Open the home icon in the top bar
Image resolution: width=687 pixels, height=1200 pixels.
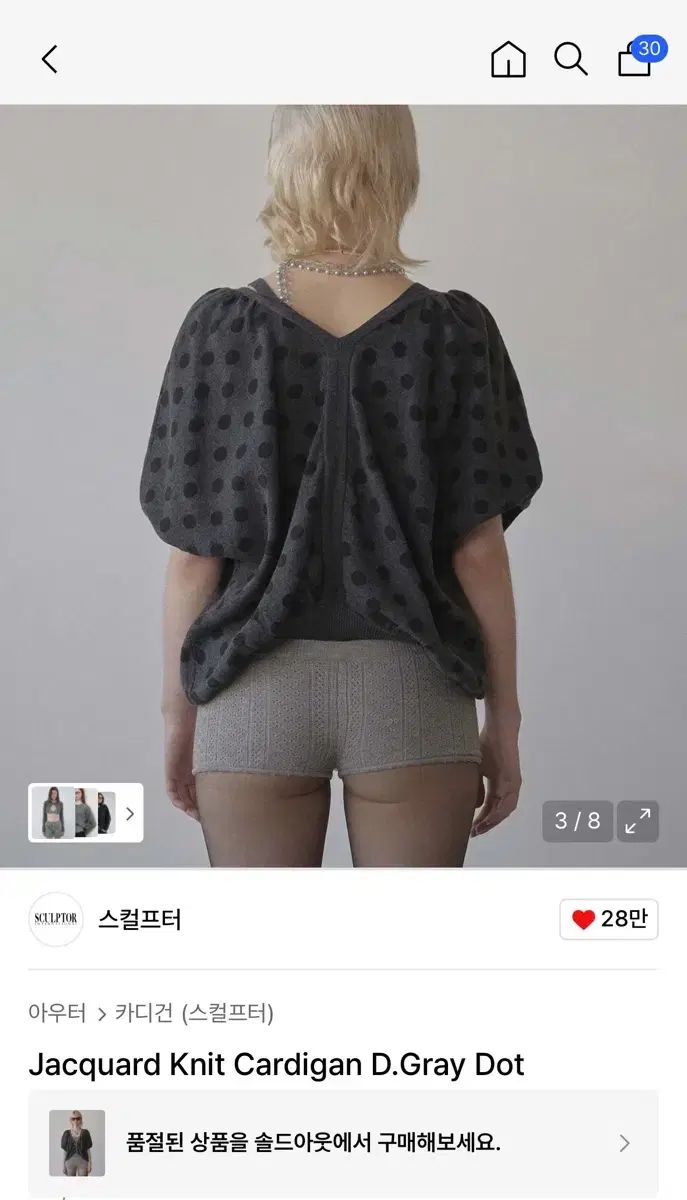(x=508, y=60)
